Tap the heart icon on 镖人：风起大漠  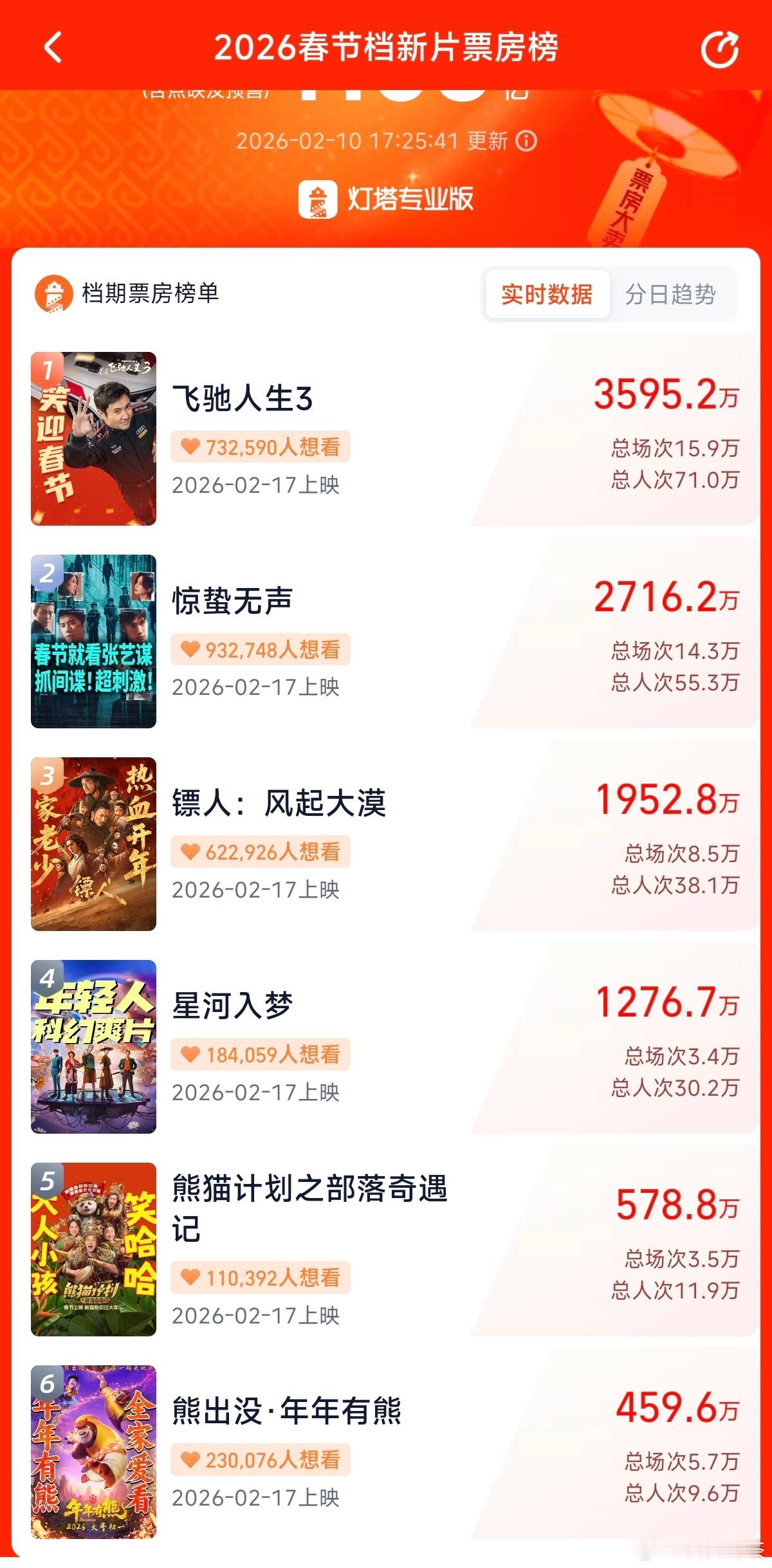190,851
